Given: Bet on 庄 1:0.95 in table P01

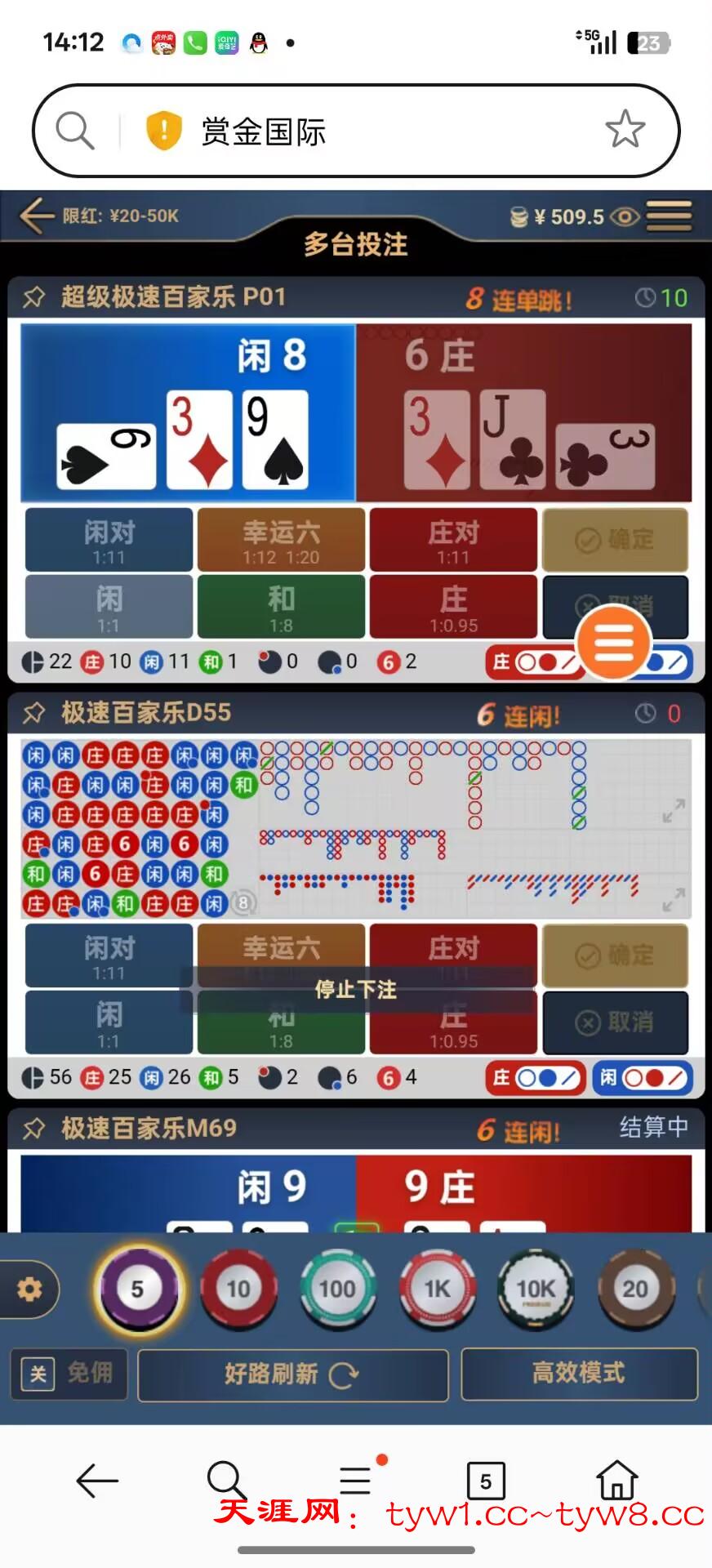Looking at the screenshot, I should coord(453,607).
